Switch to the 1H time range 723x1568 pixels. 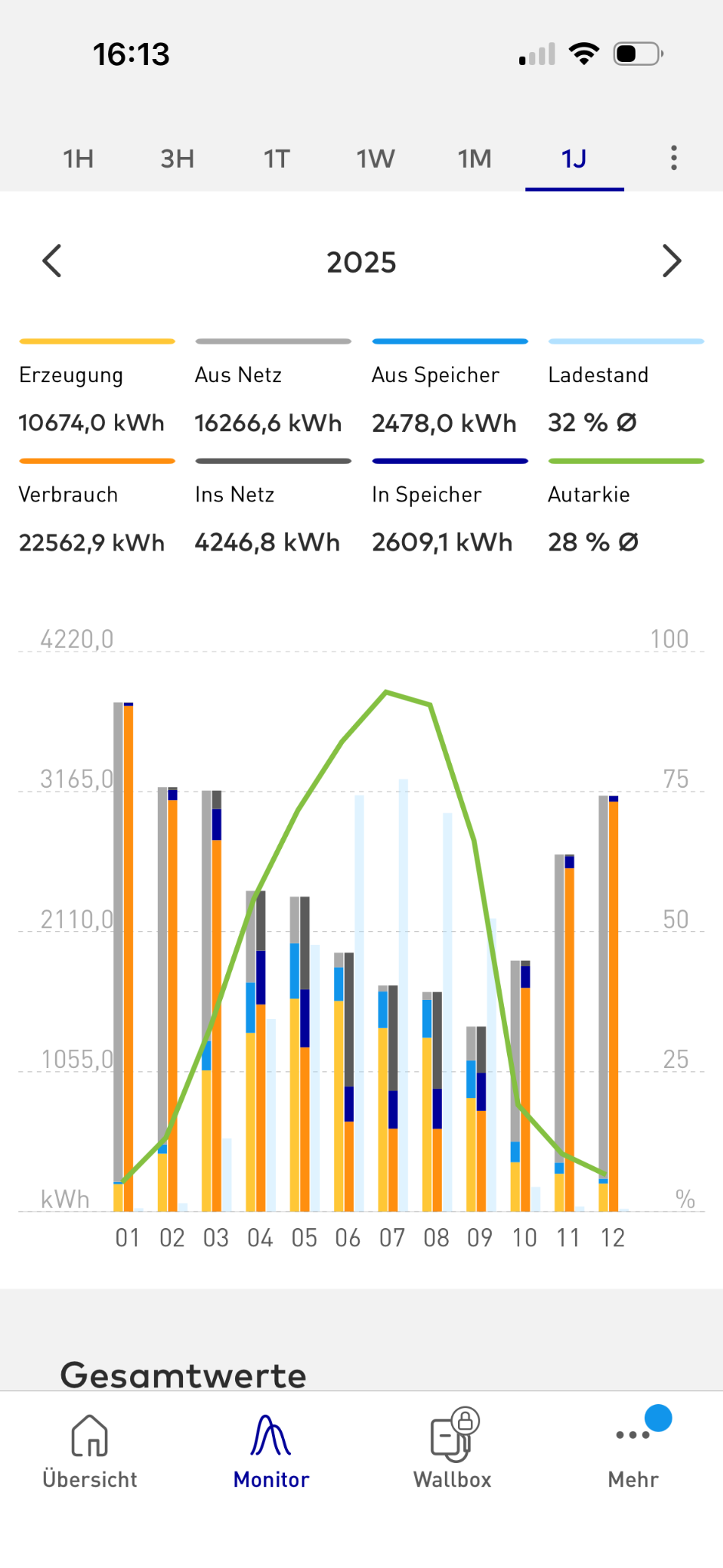point(78,158)
